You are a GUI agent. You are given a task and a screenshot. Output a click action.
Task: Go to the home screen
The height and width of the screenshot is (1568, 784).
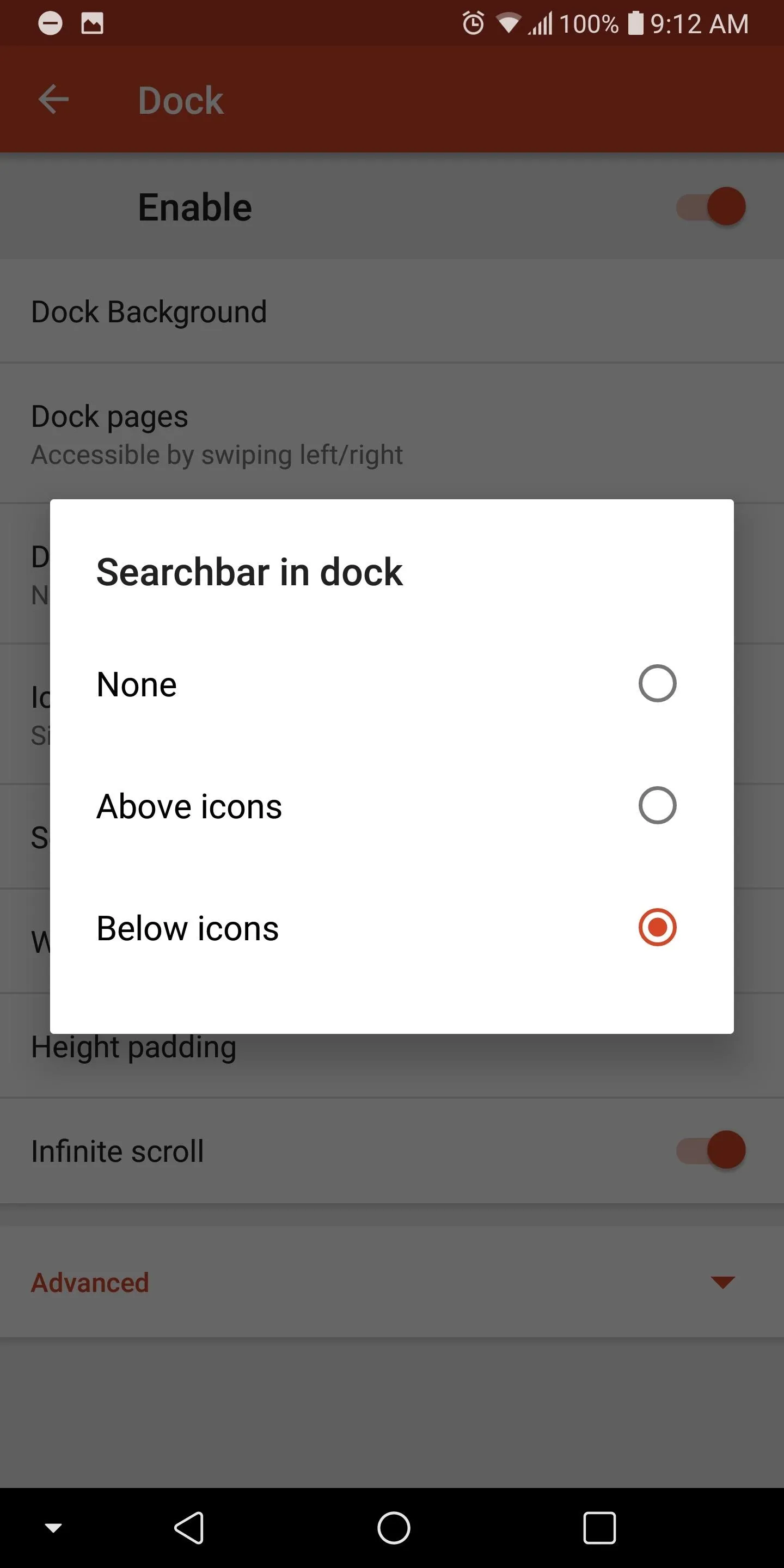point(393,1528)
